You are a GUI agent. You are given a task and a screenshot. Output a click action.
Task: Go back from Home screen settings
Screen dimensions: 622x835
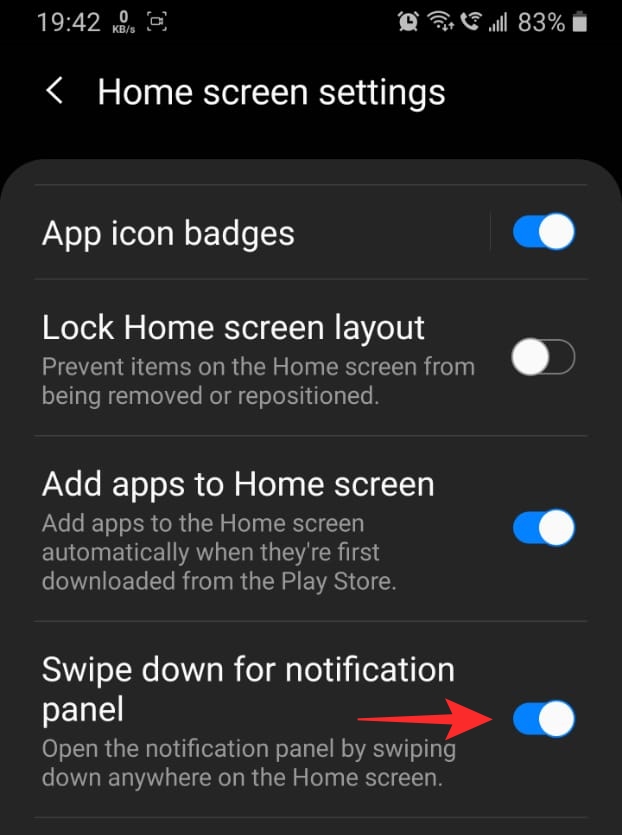pyautogui.click(x=55, y=92)
